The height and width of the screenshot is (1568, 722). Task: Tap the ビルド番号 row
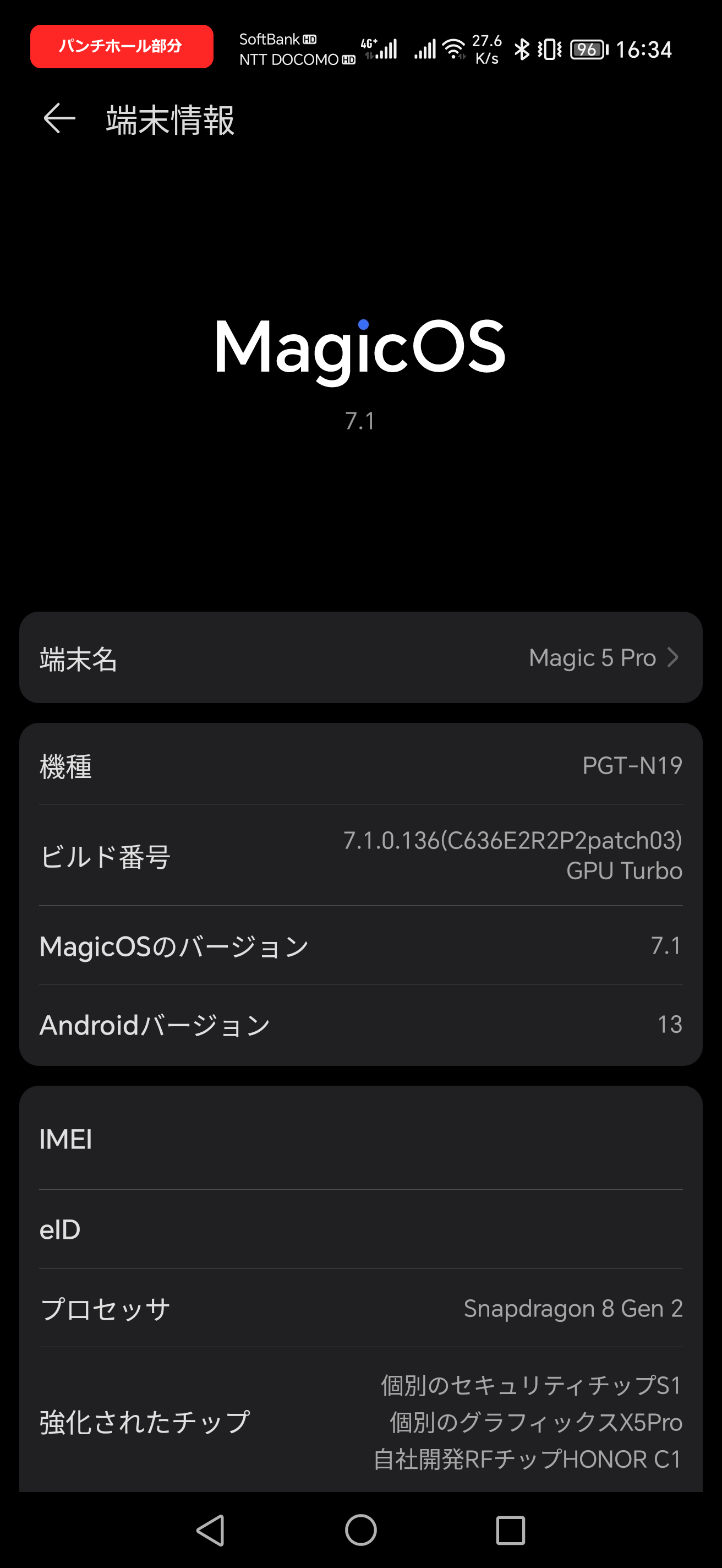(360, 855)
